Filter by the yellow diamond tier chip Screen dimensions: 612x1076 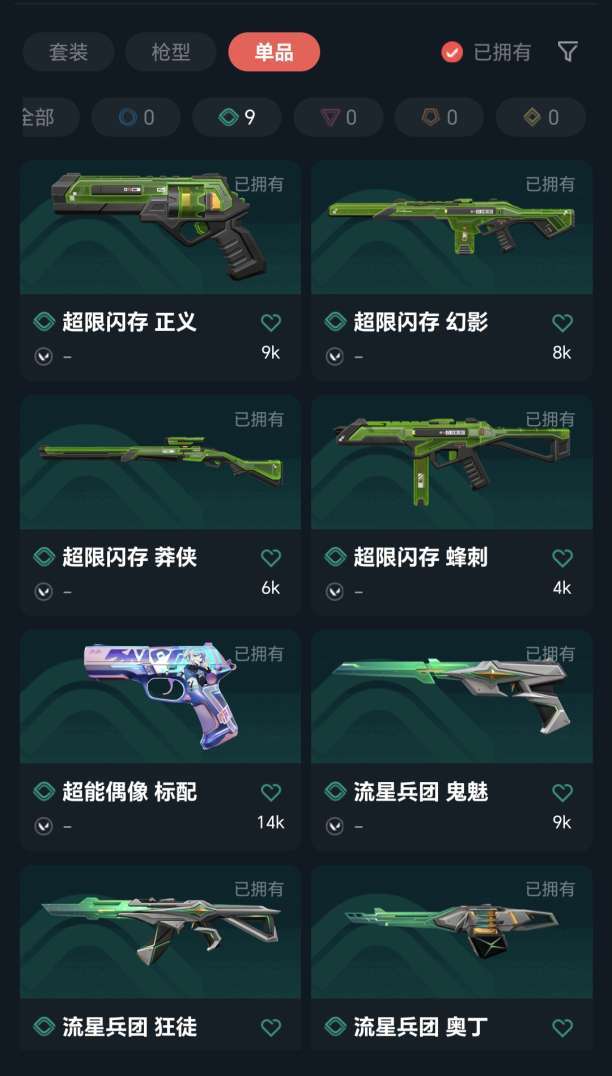click(540, 118)
